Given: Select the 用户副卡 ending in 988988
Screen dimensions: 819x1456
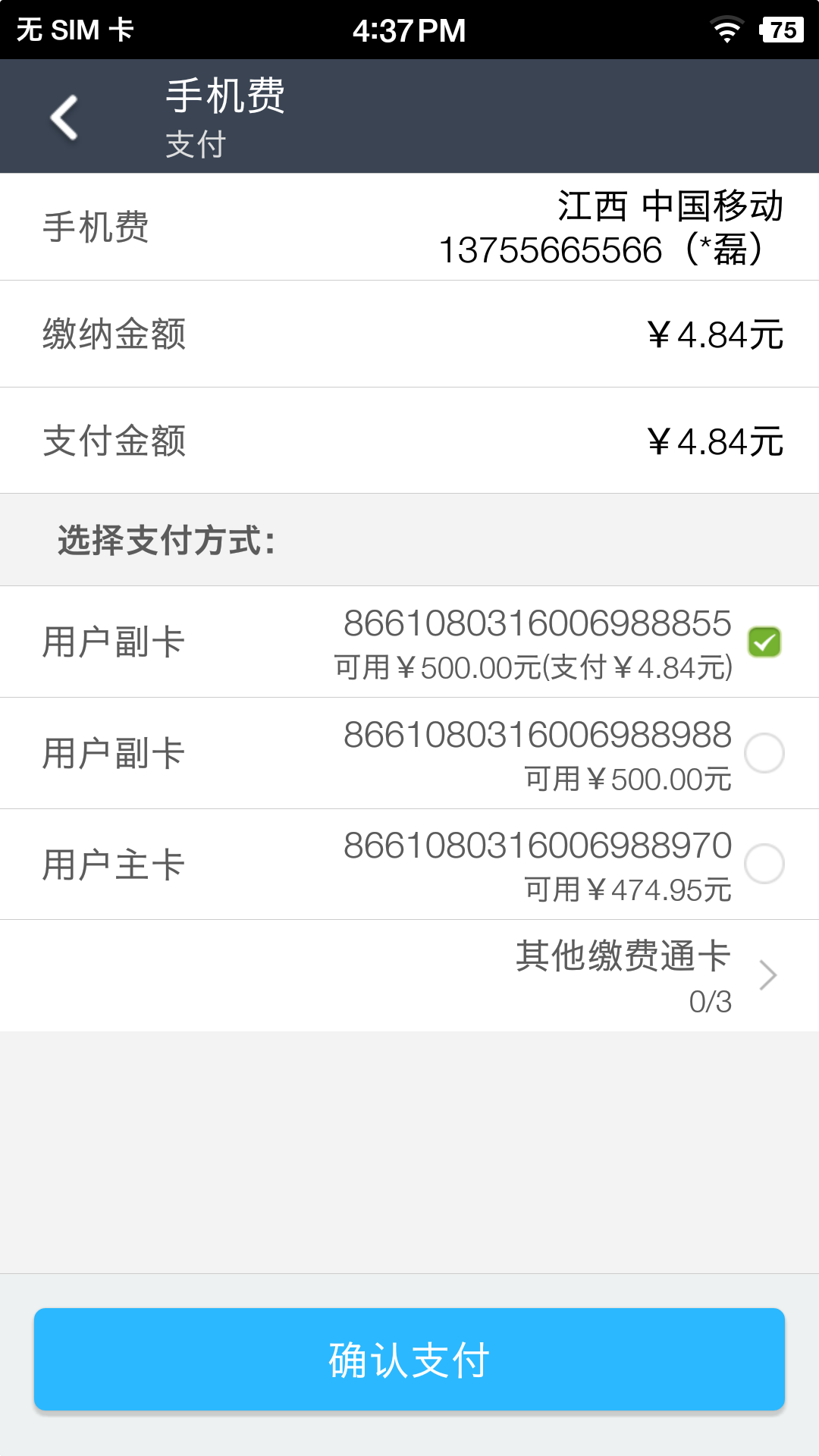Looking at the screenshot, I should coord(764,753).
